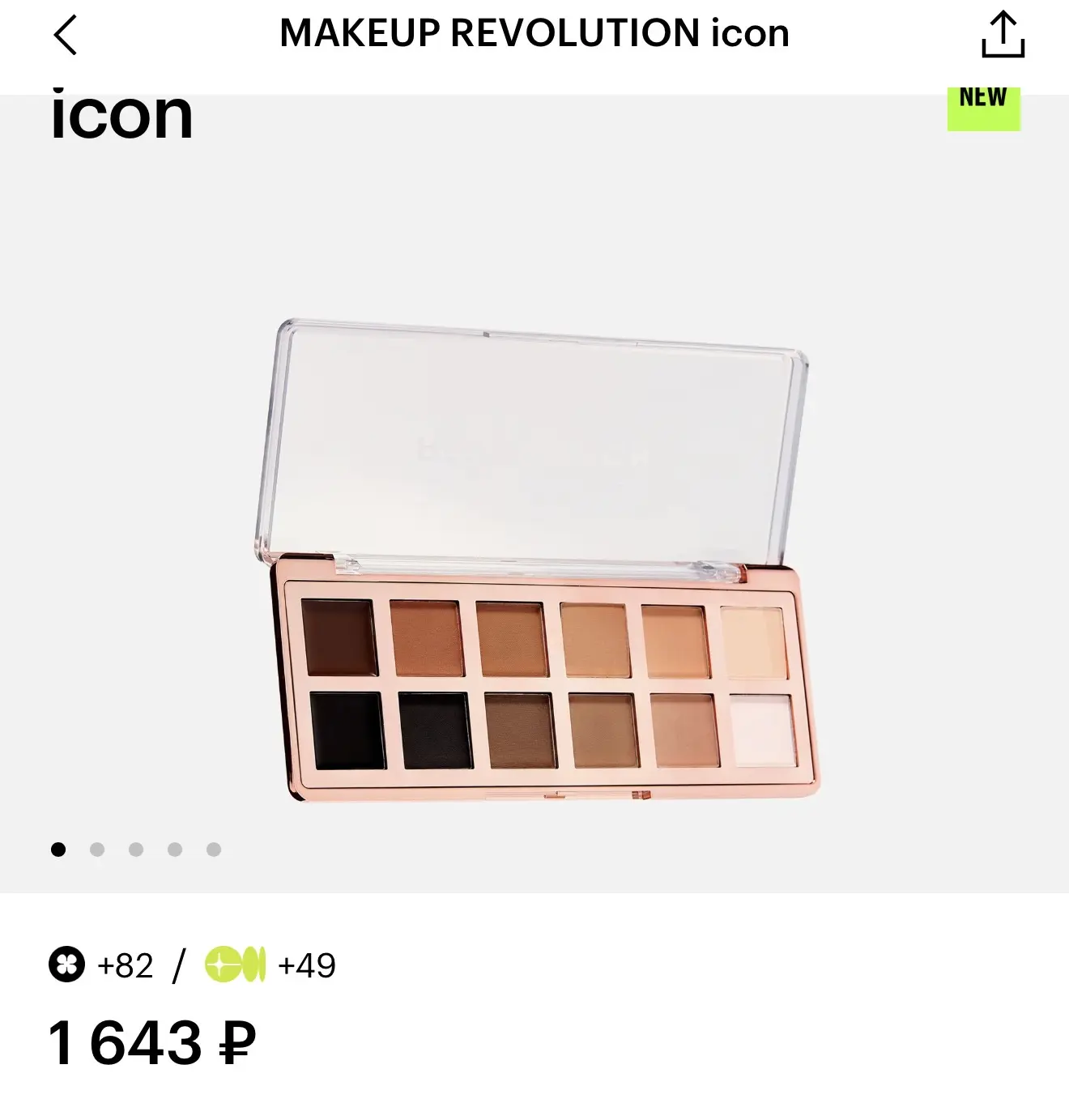Screen dimensions: 1069x1120
Task: Open the eyeshadow palette product photo
Action: click(x=537, y=559)
